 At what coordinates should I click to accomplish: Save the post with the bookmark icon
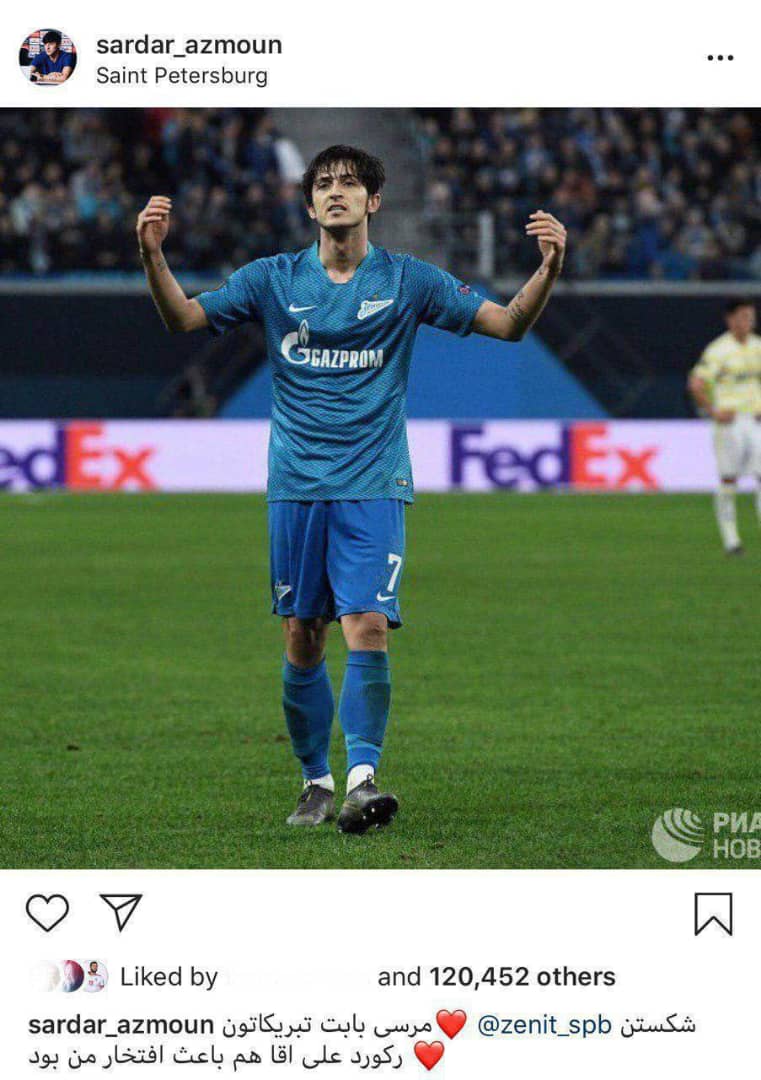point(713,914)
